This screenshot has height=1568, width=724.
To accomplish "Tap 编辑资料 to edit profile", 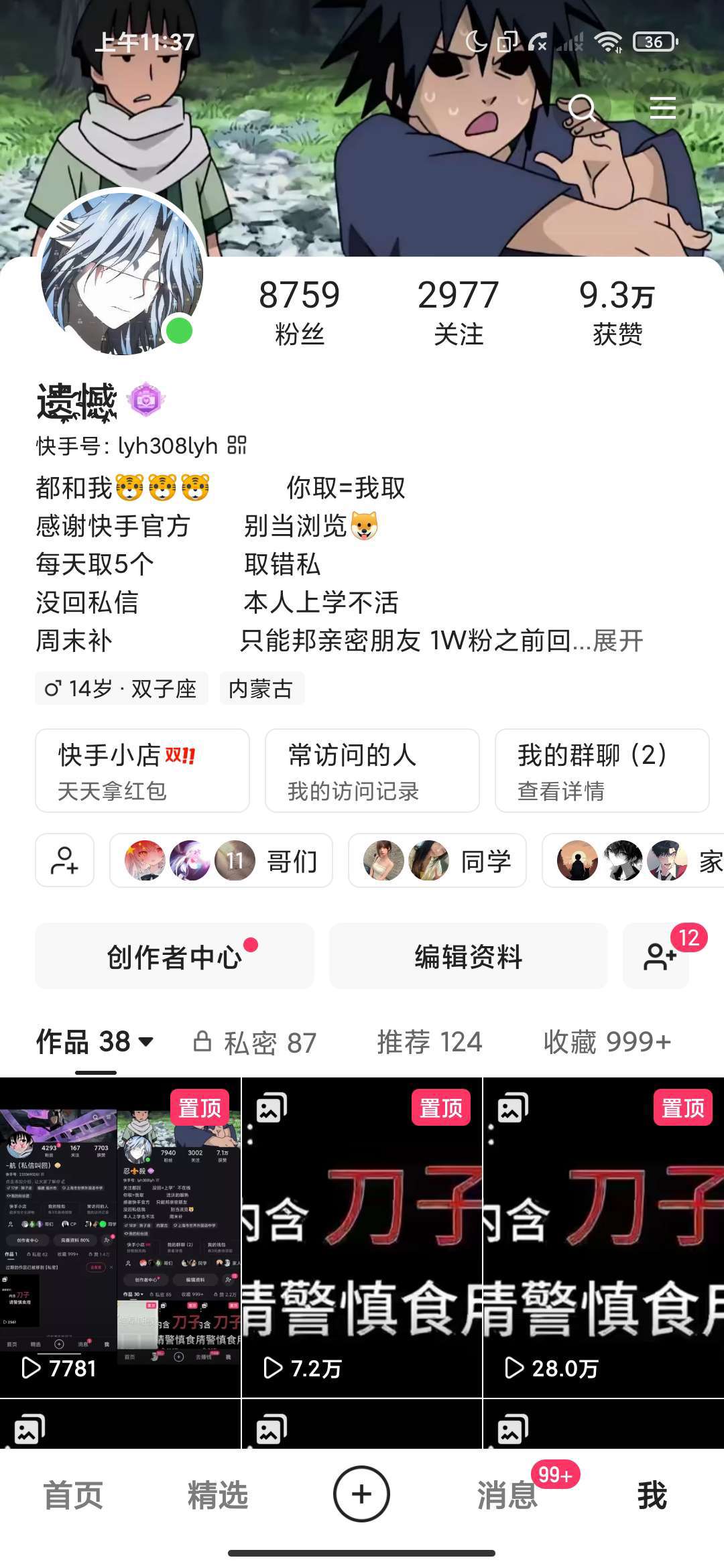I will point(468,956).
